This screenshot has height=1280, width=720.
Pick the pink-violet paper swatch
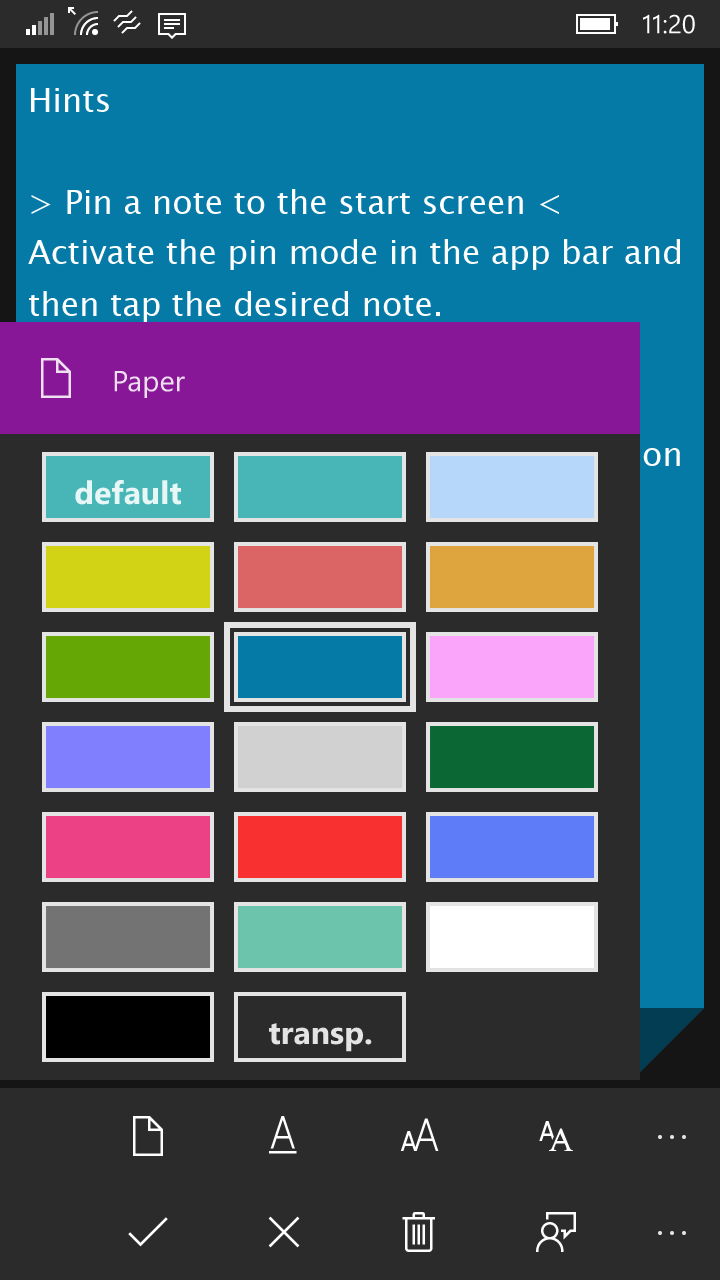coord(512,667)
